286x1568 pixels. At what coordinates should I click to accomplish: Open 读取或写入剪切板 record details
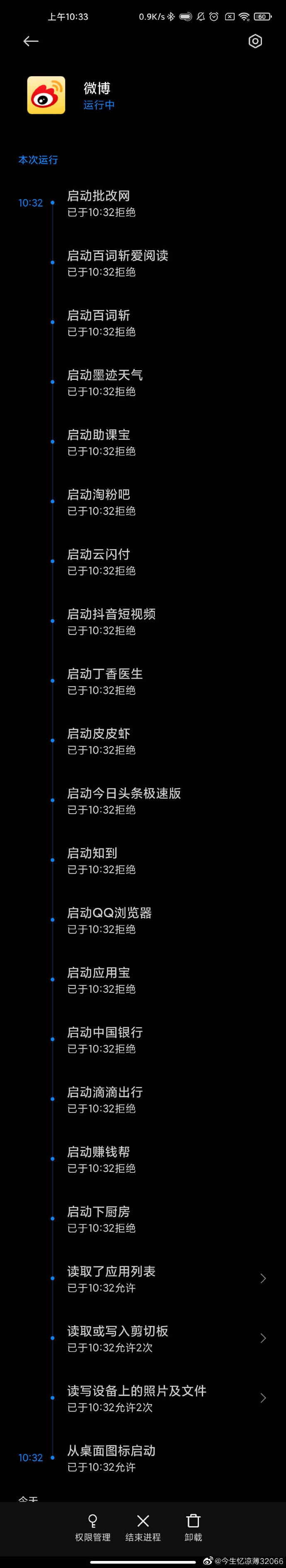(x=165, y=1338)
